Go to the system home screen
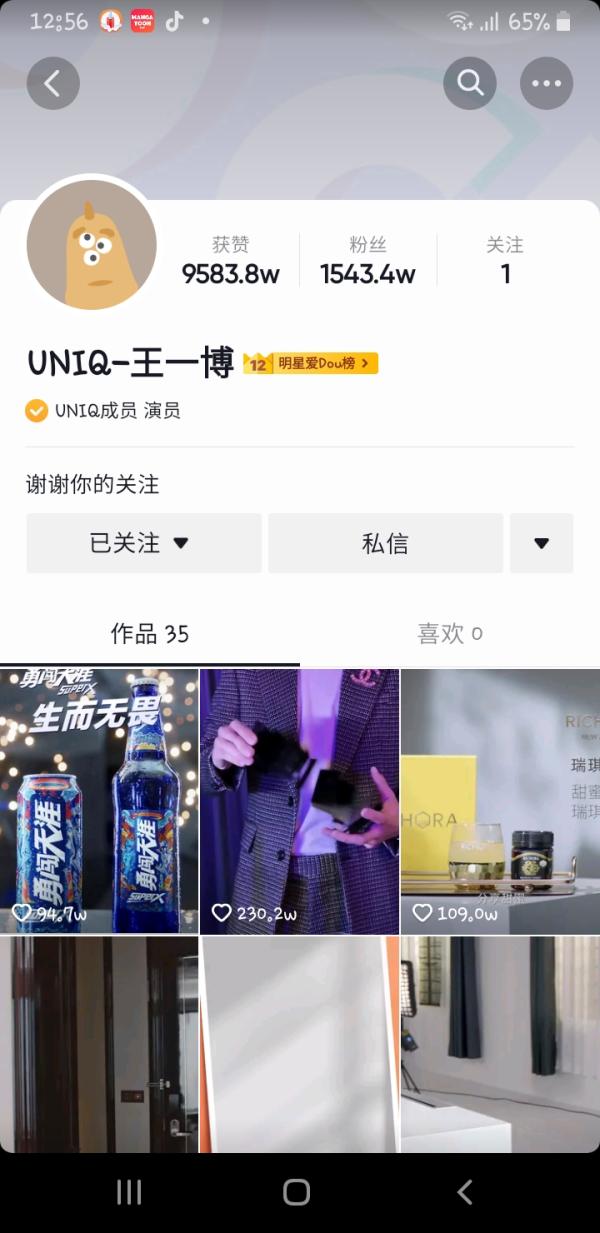This screenshot has width=600, height=1233. [x=297, y=1192]
